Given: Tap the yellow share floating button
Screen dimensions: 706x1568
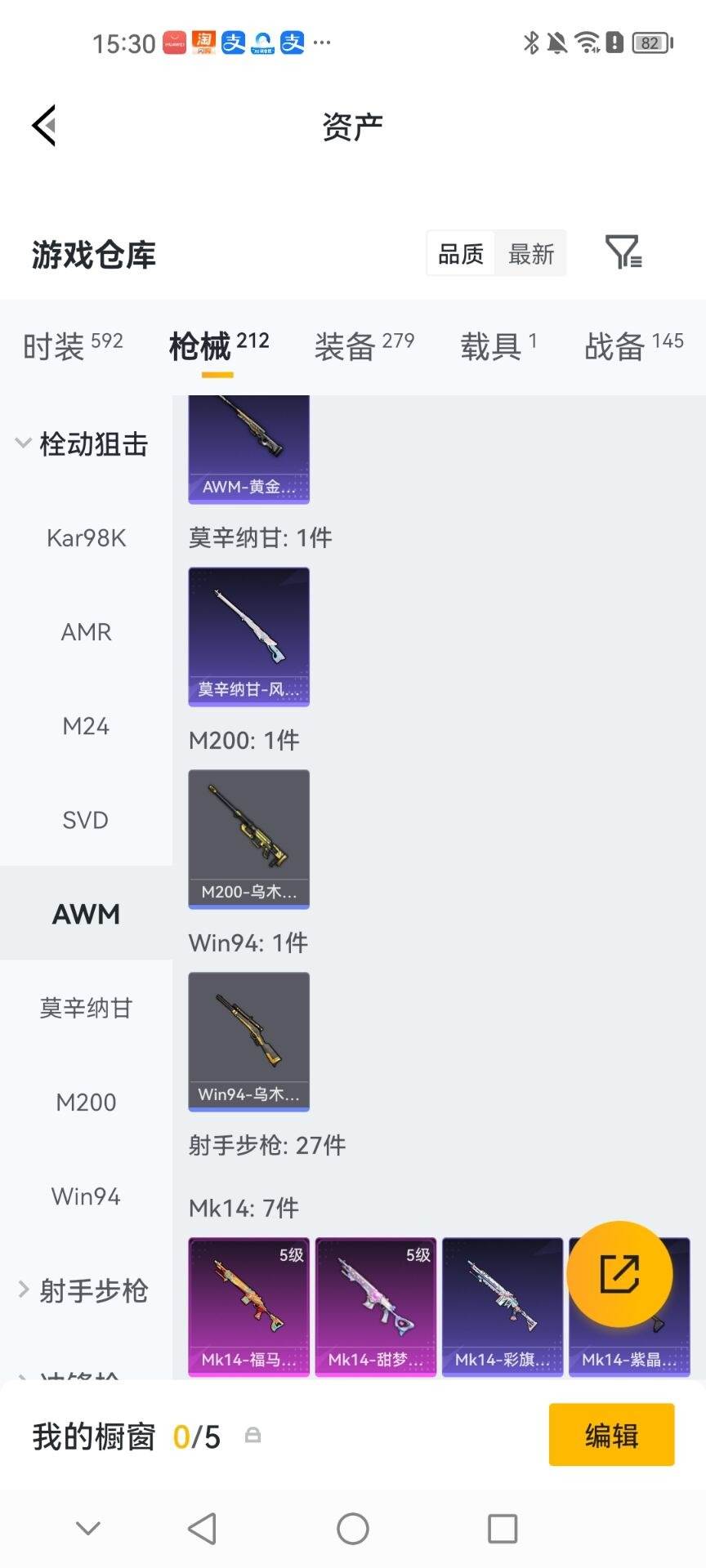Looking at the screenshot, I should [x=620, y=1274].
